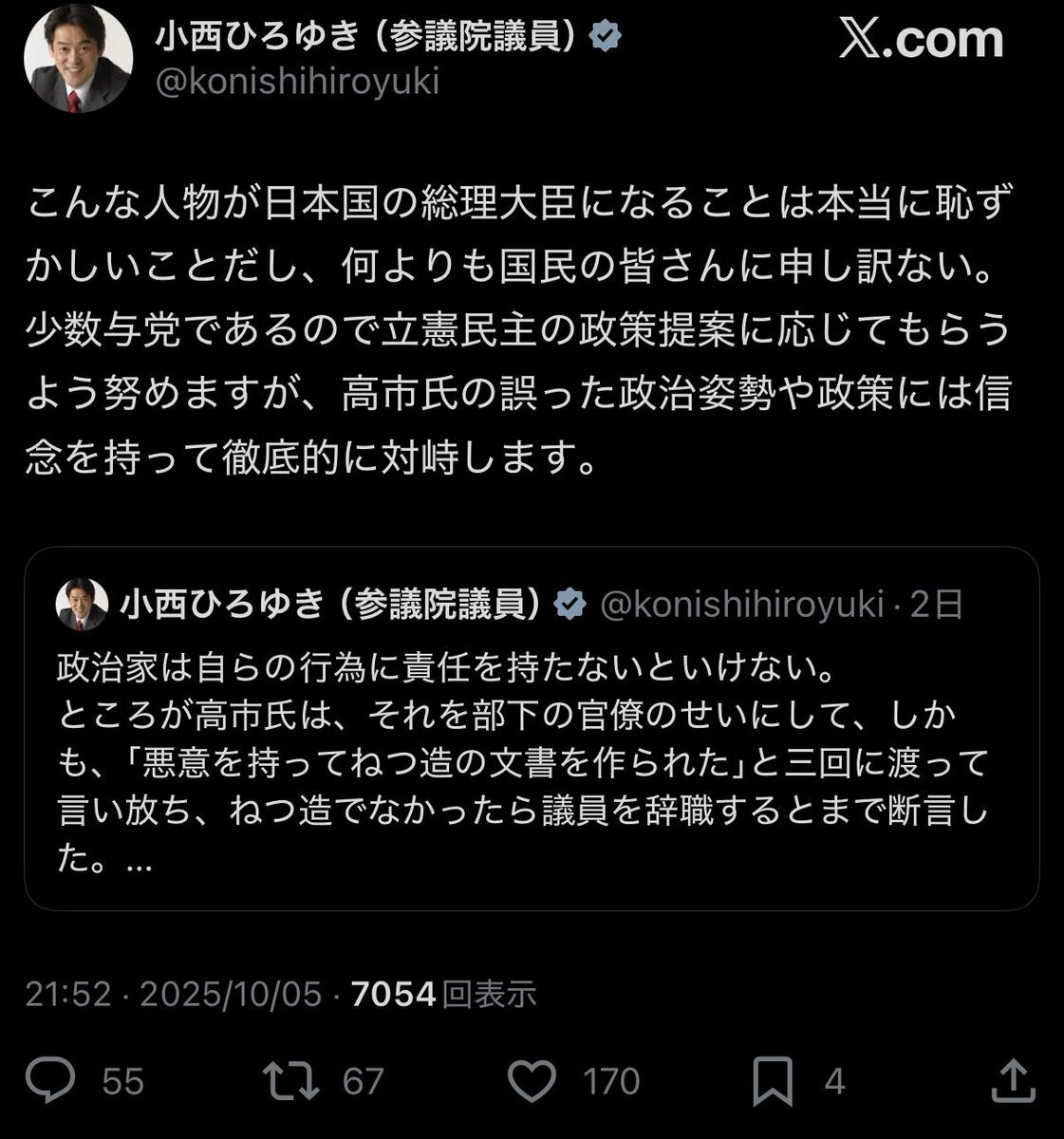Bookmark this post

click(773, 1080)
